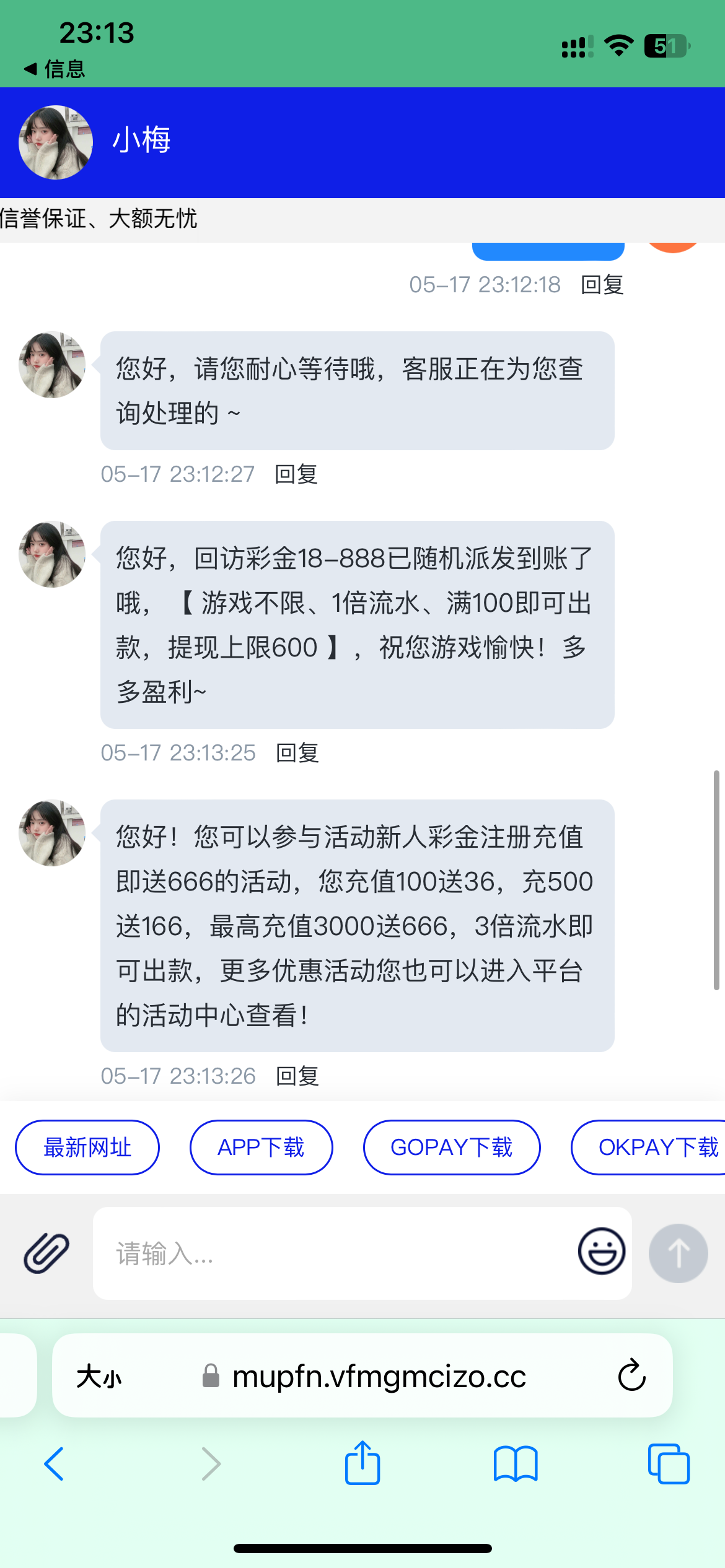This screenshot has width=725, height=1568.
Task: Reload the page in Safari
Action: [x=631, y=1376]
